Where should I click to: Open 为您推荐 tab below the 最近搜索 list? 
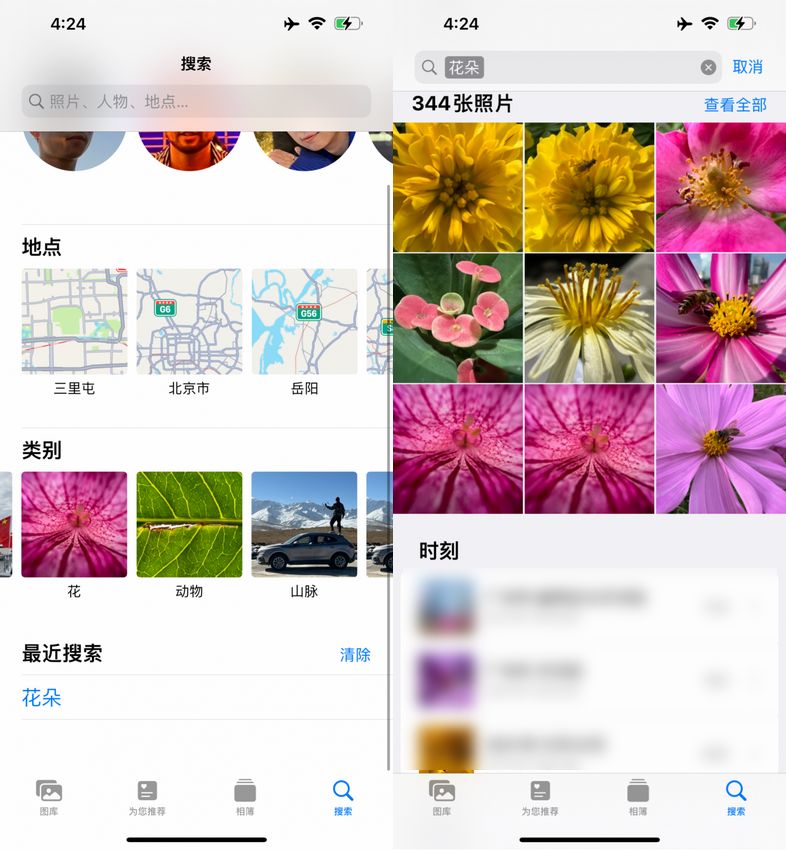pyautogui.click(x=147, y=797)
